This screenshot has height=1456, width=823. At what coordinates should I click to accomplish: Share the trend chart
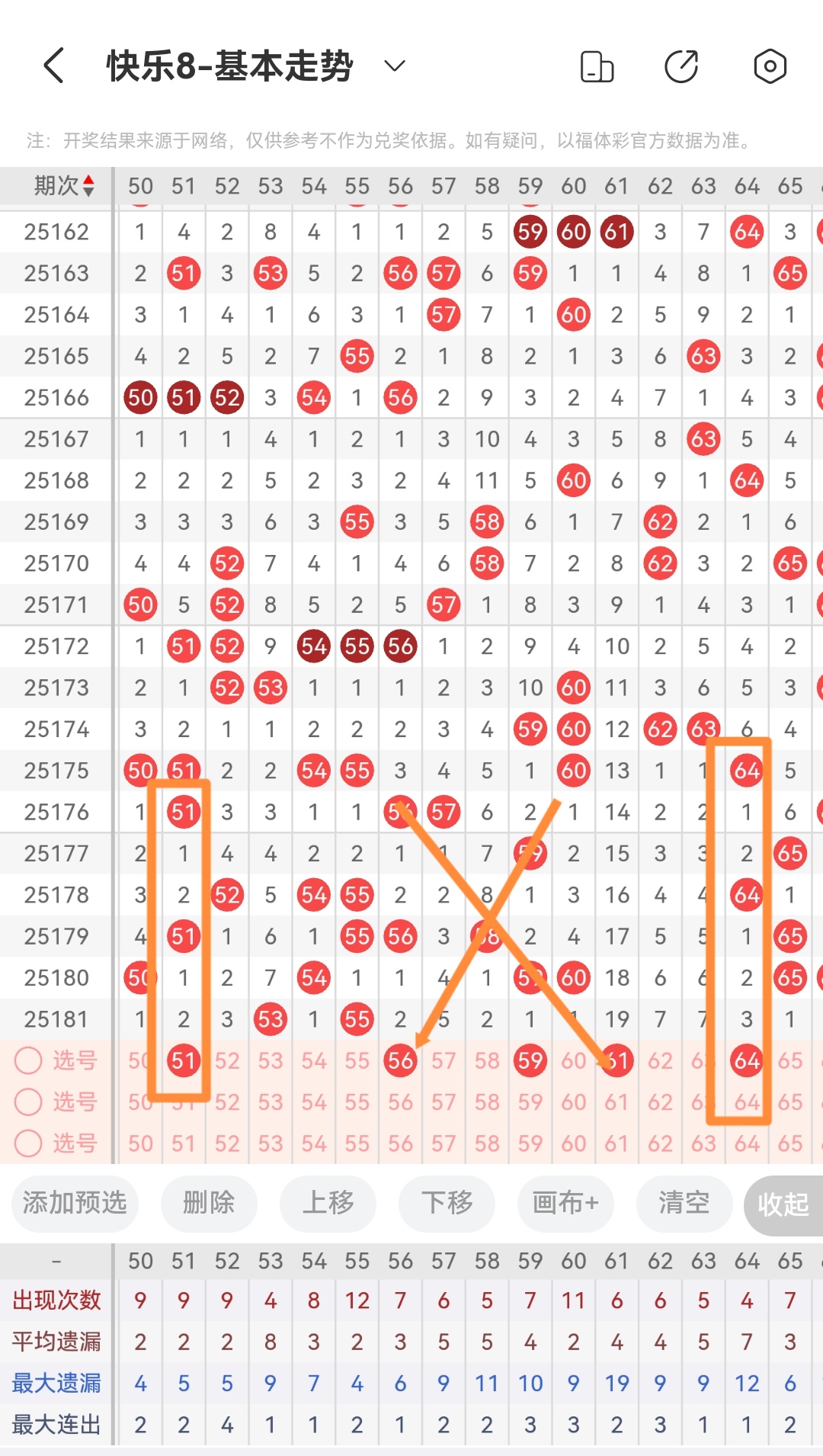coord(681,66)
